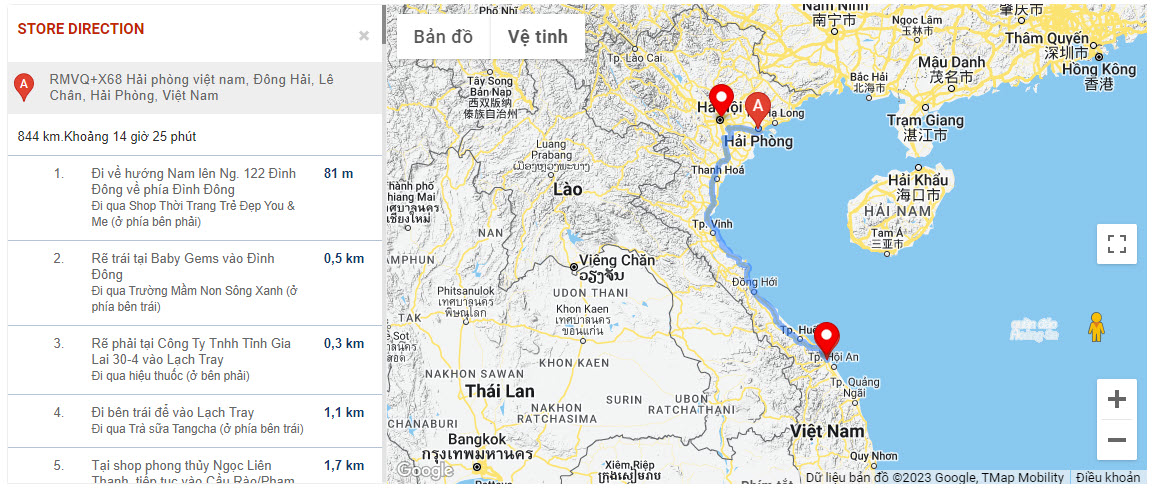
Task: Select step 2 turn left at Baby Gems
Action: [194, 282]
